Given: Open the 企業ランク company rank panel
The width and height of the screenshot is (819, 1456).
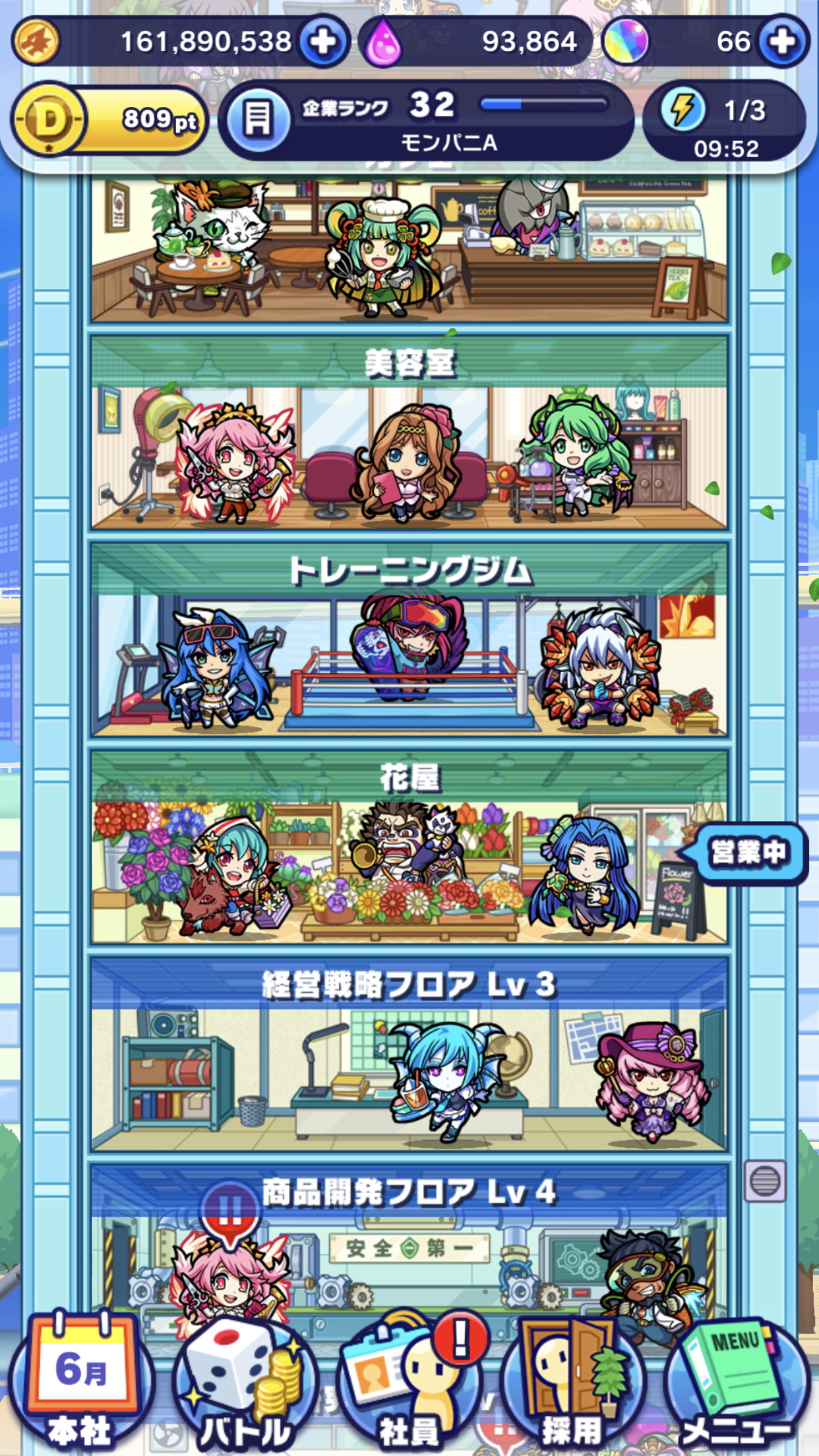Looking at the screenshot, I should pos(425,121).
